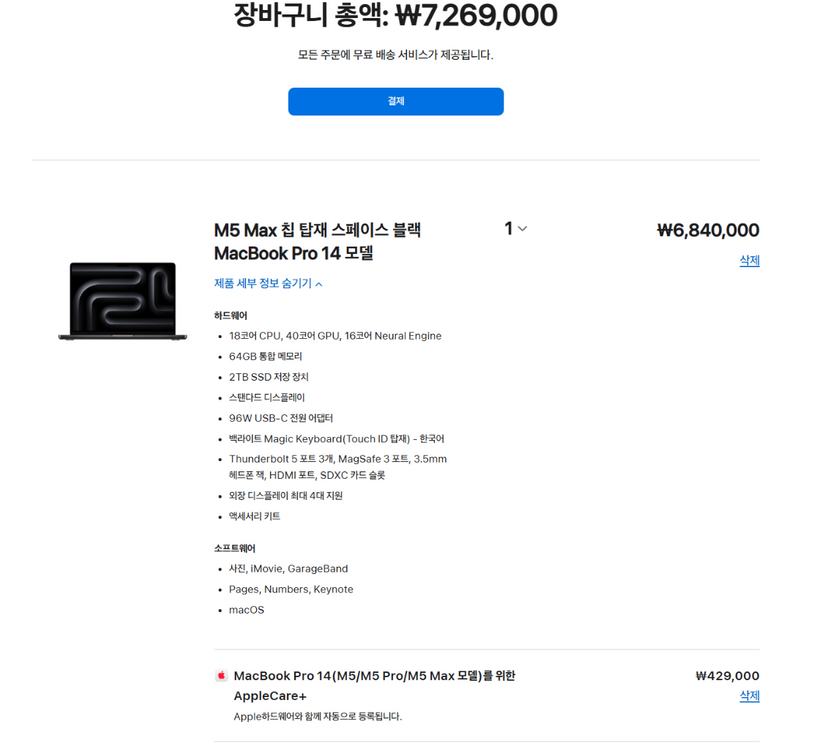Open the MacBook Pro quantity dropdown

[516, 228]
